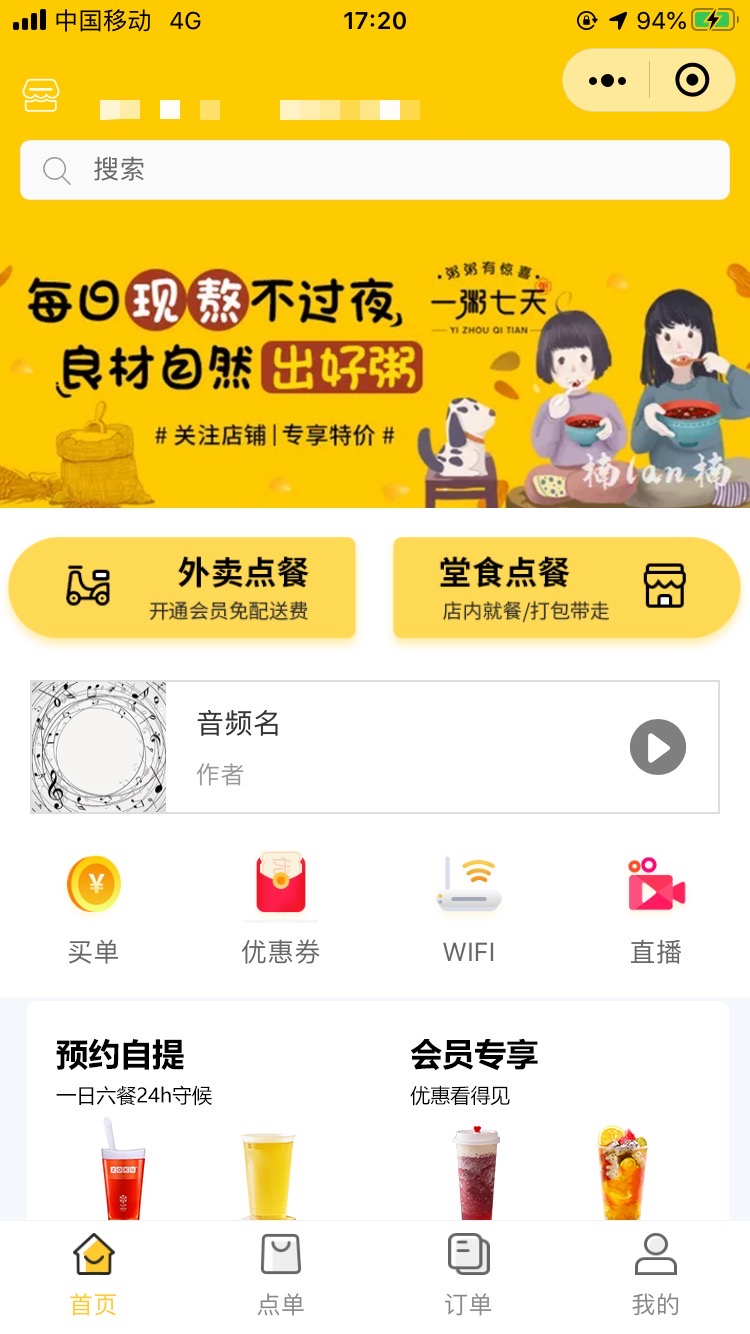This screenshot has height=1334, width=750.
Task: Switch to the 订单 orders tab
Action: [466, 1270]
